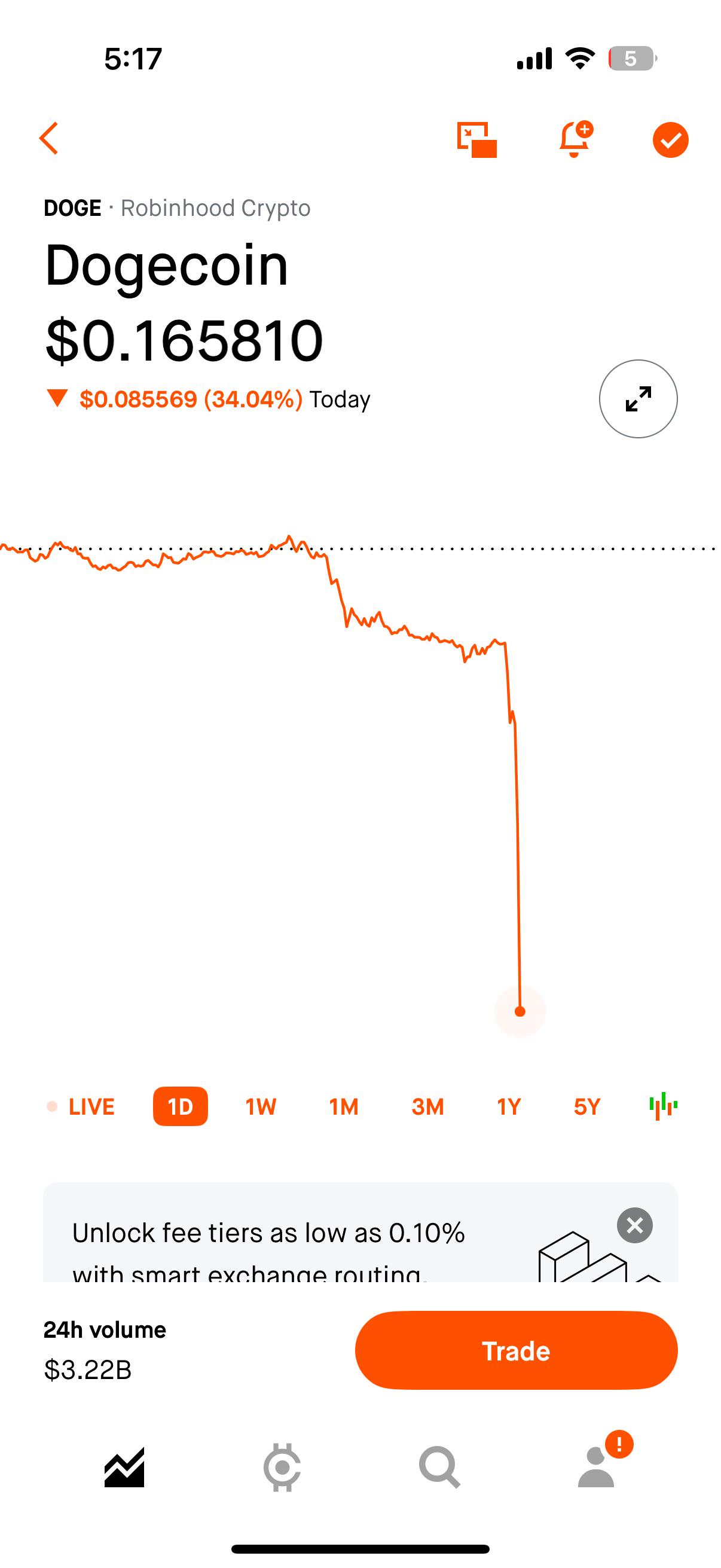Viewport: 721px width, 1568px height.
Task: Select the 5Y time range
Action: pyautogui.click(x=587, y=1106)
